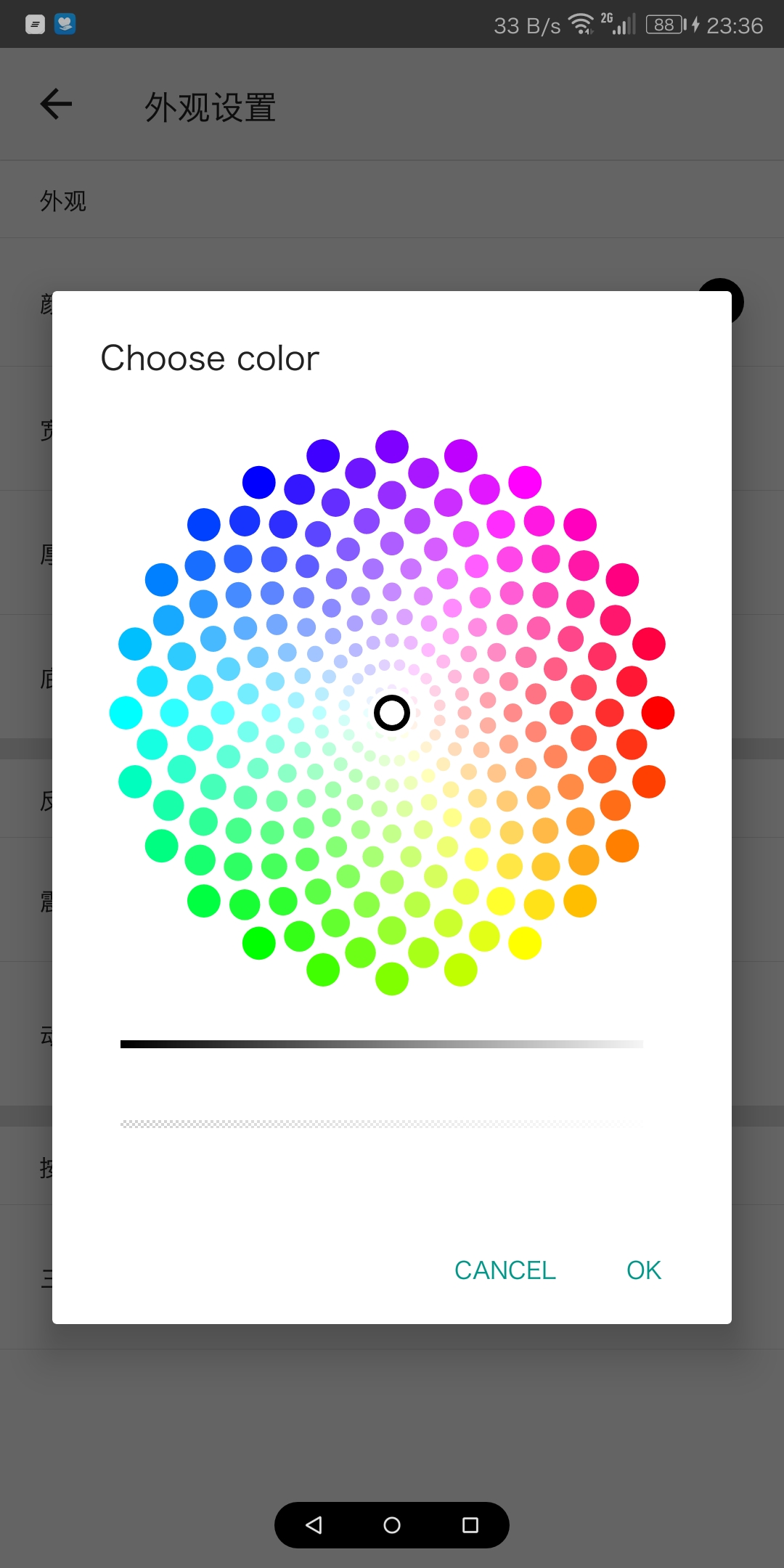Image resolution: width=784 pixels, height=1568 pixels.
Task: Select the white center of the color wheel
Action: pos(392,713)
